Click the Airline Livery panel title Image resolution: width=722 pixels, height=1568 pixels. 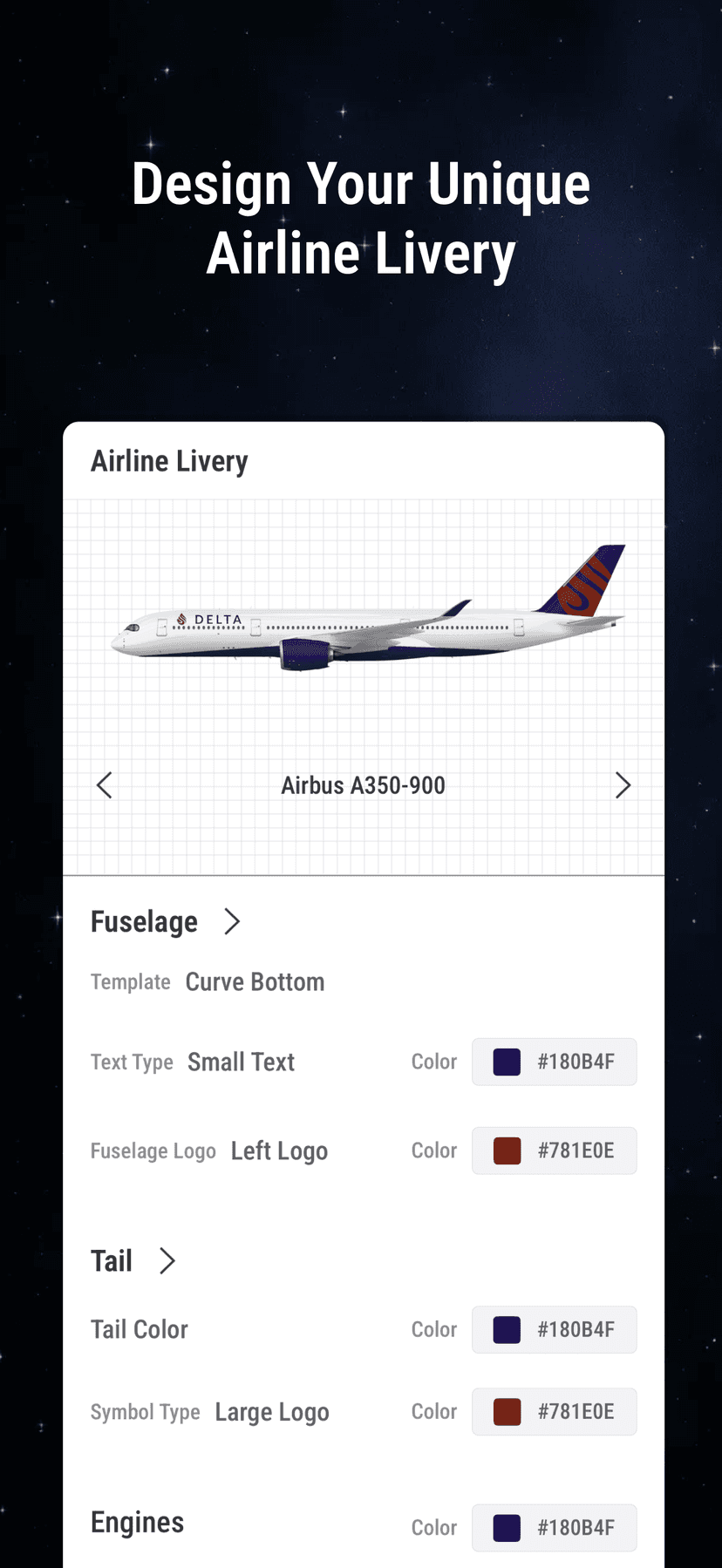[x=169, y=461]
